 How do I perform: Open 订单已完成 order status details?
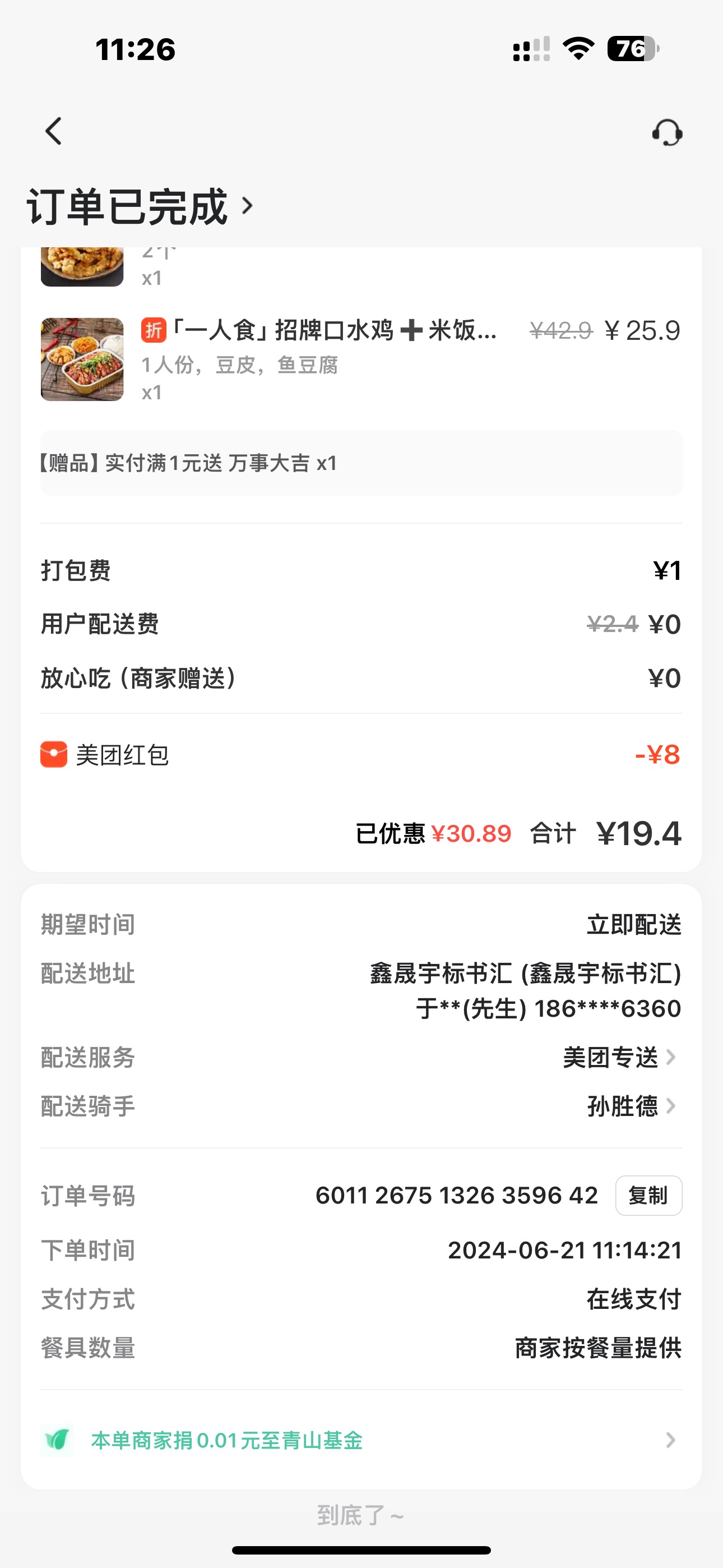tap(140, 207)
